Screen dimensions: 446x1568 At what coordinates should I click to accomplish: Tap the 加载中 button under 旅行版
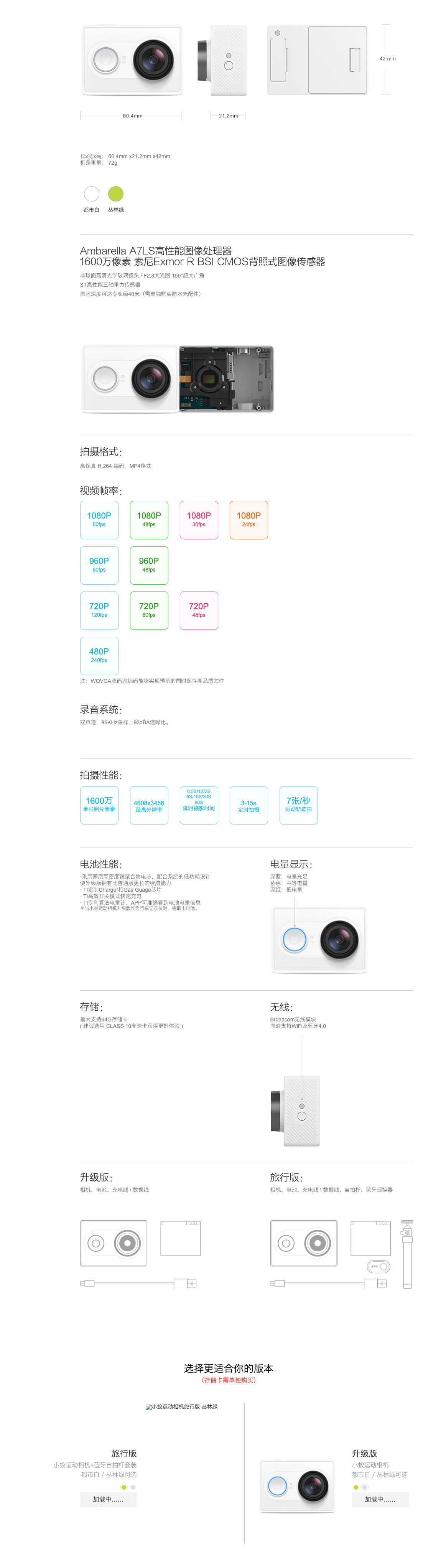point(108,1499)
